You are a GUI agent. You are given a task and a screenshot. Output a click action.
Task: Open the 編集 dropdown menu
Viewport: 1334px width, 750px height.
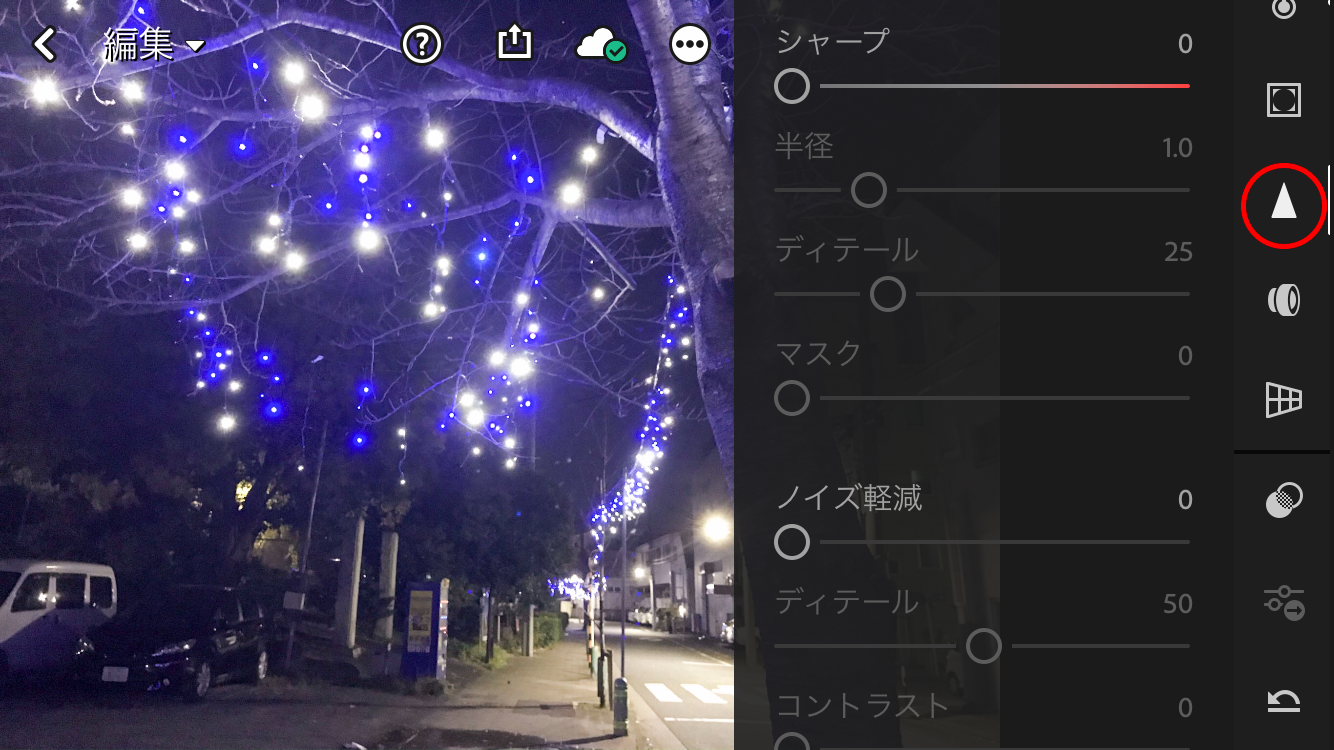(x=153, y=45)
